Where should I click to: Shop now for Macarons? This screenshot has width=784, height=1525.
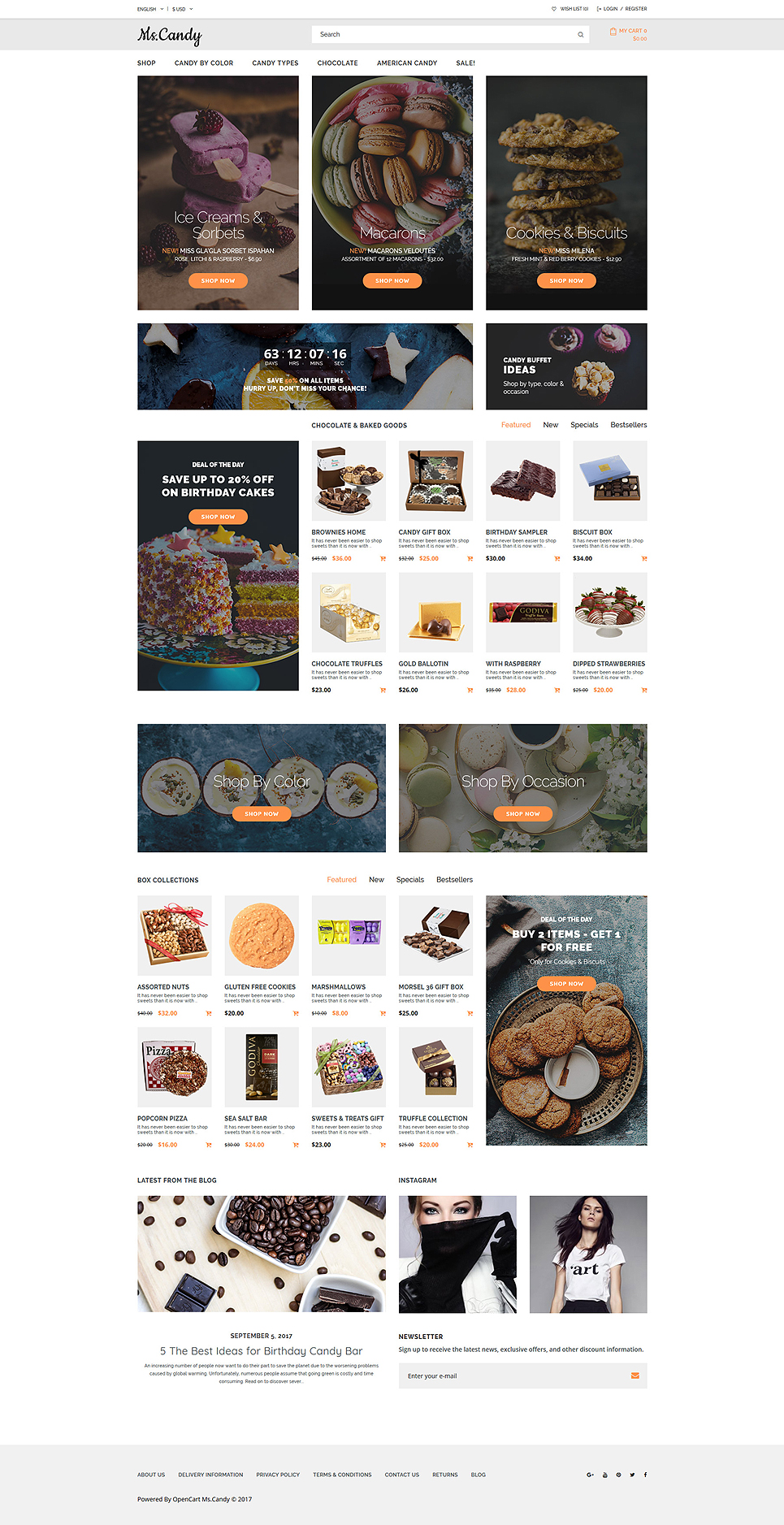392,280
